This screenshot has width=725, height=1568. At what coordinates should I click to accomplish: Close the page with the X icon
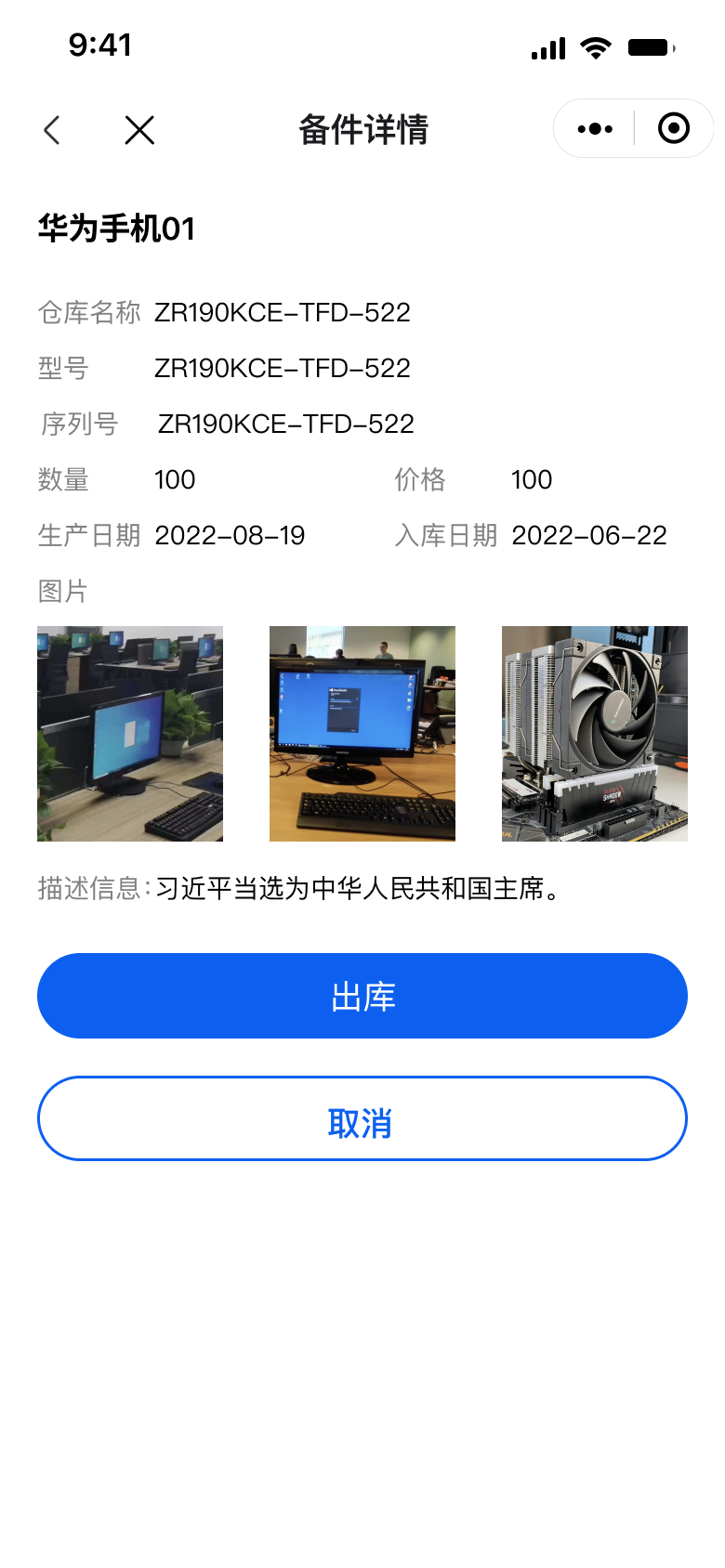pos(139,130)
